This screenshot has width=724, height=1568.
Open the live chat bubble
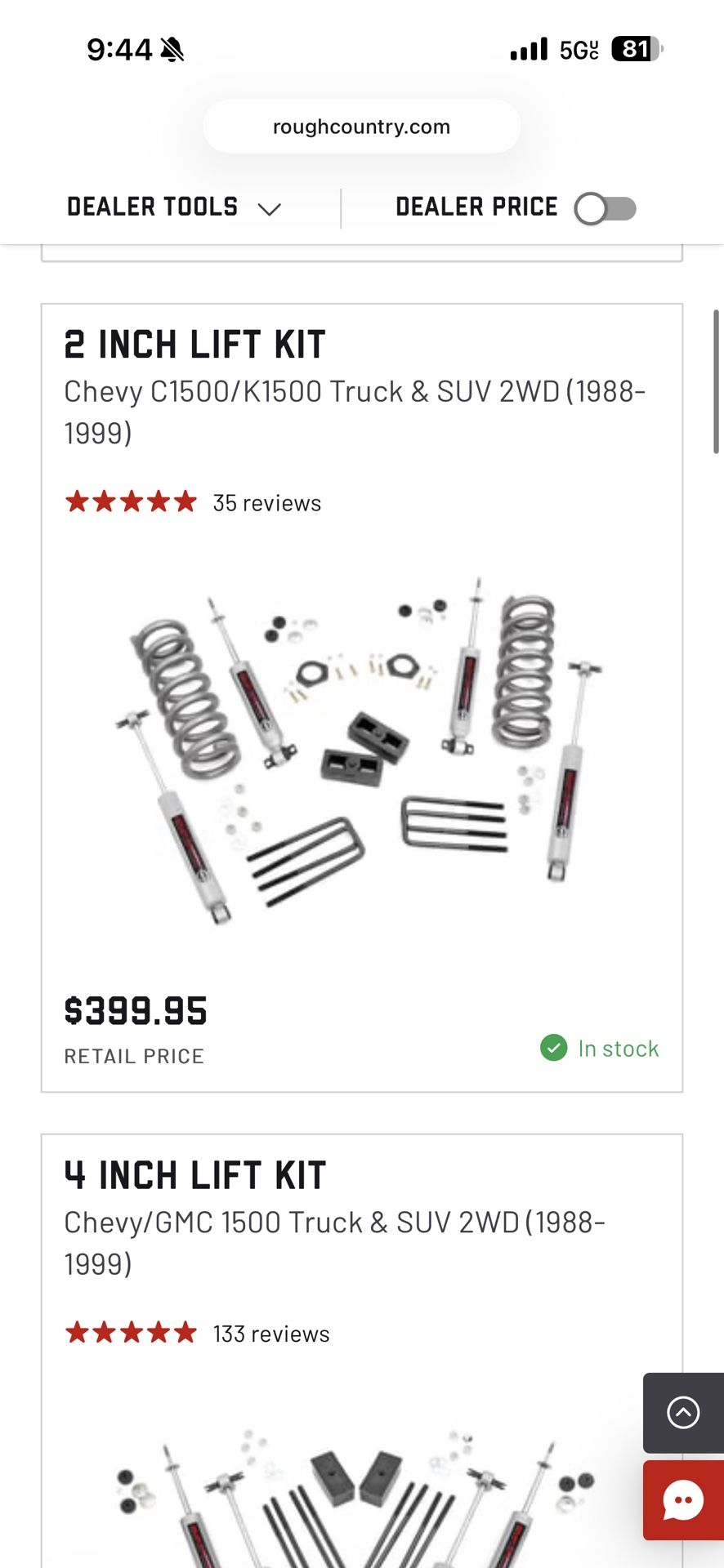683,1500
